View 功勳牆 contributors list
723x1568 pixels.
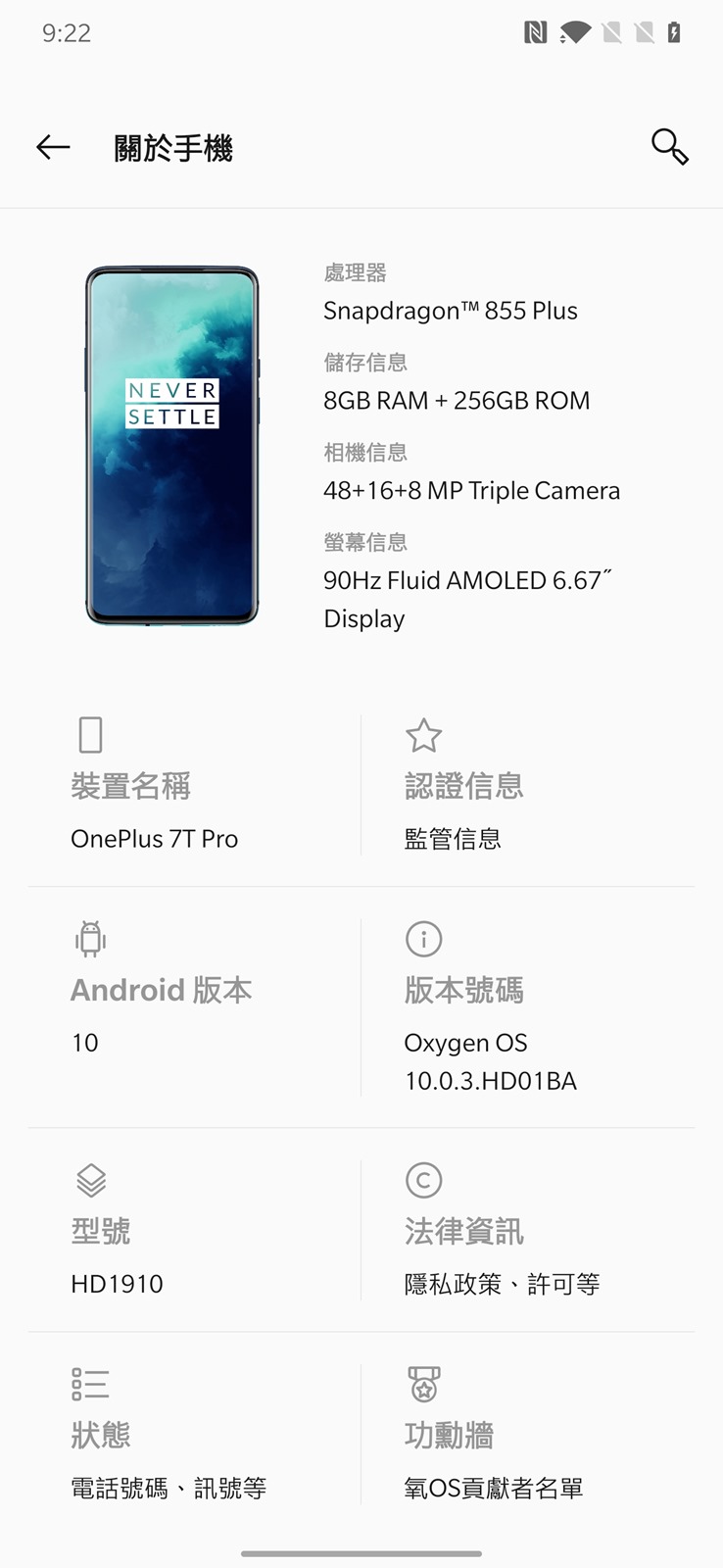(x=529, y=1435)
